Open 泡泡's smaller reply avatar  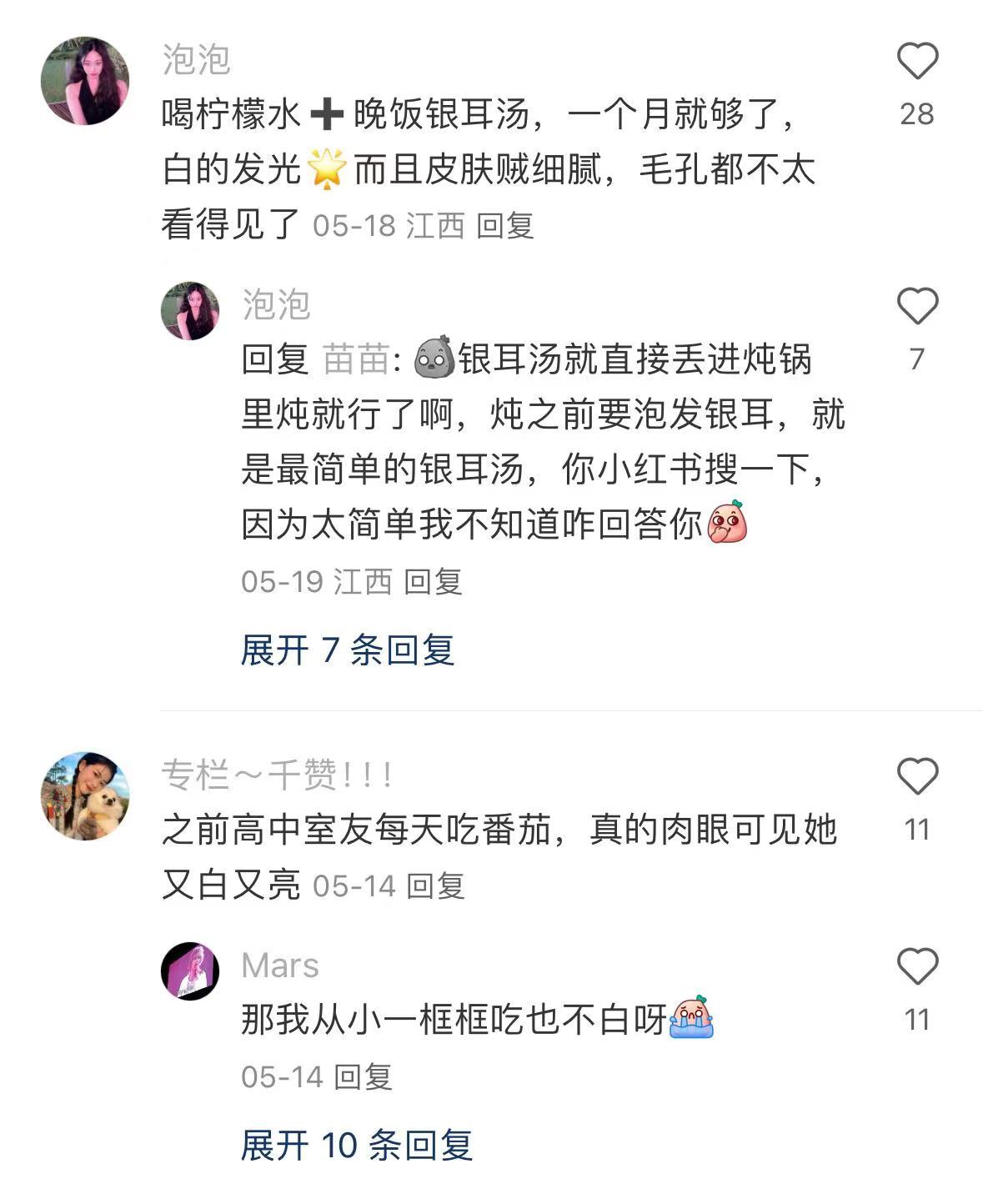point(190,311)
